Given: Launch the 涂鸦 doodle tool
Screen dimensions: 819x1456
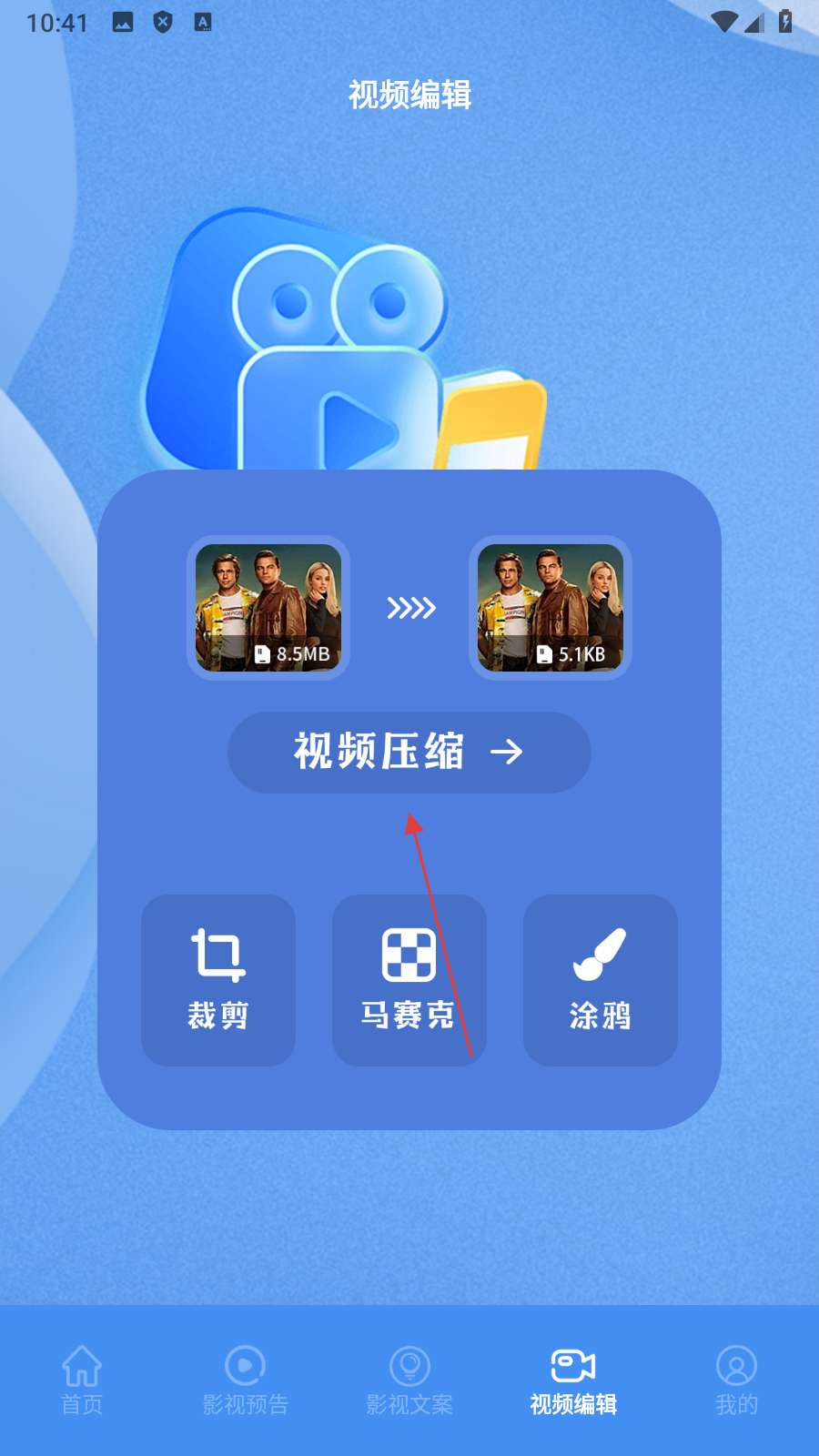Looking at the screenshot, I should tap(600, 980).
